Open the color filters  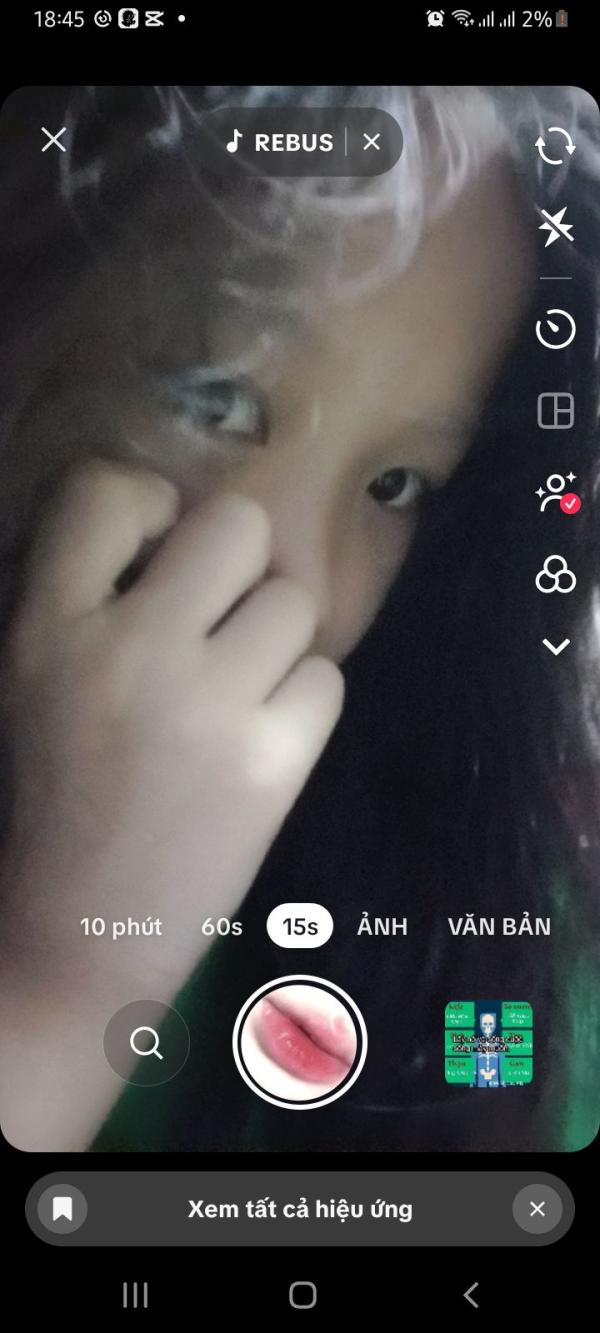(x=555, y=575)
